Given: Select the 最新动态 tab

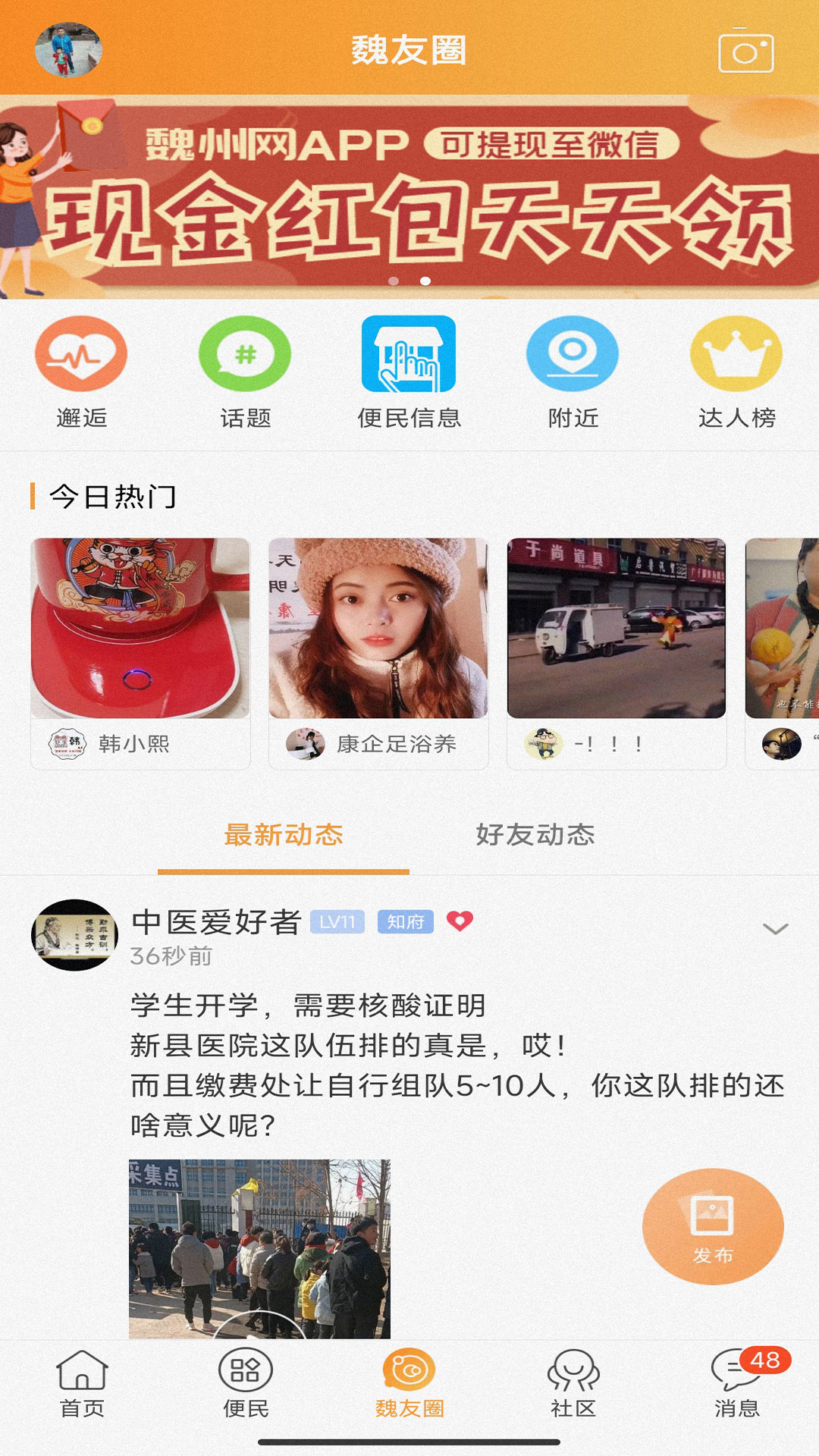Looking at the screenshot, I should 284,835.
